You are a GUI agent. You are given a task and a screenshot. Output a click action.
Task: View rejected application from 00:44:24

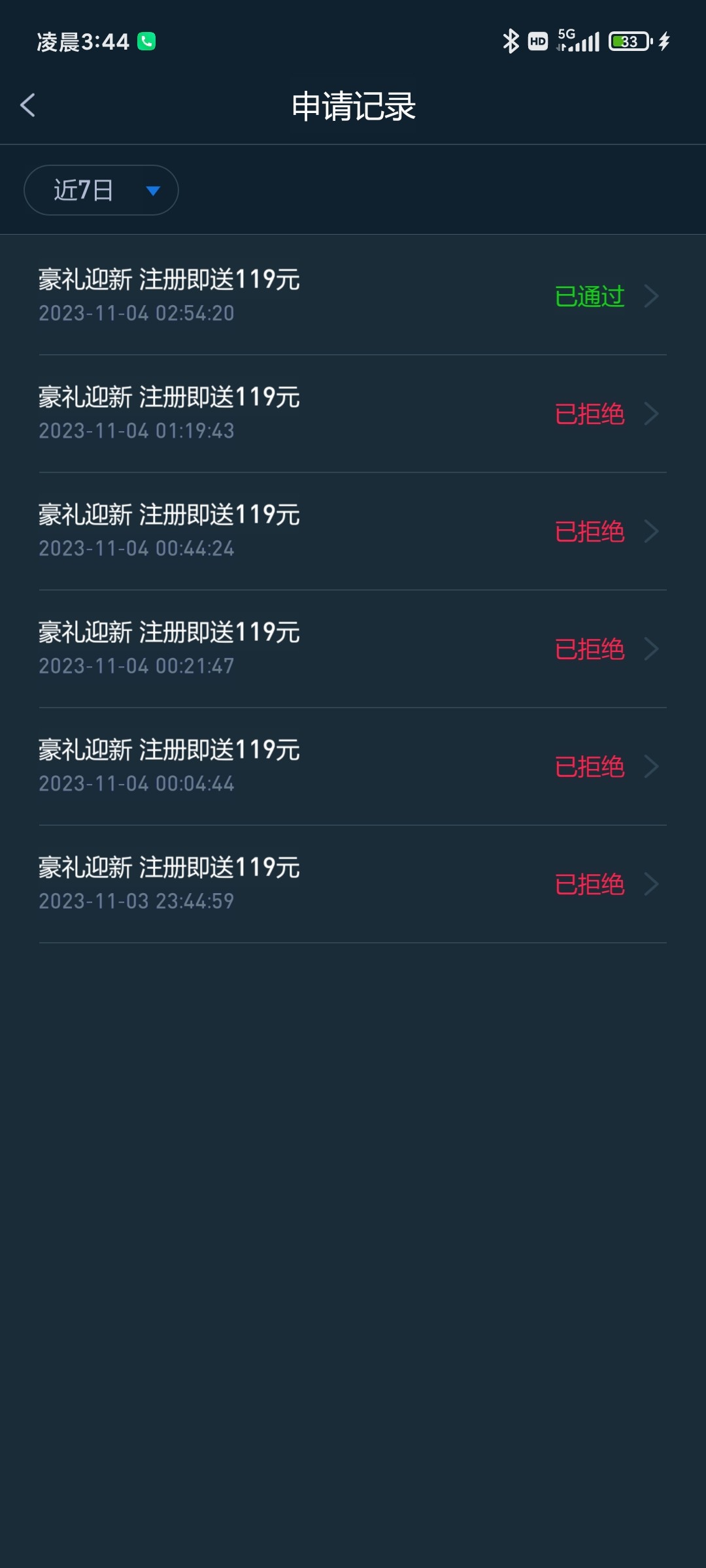[353, 531]
